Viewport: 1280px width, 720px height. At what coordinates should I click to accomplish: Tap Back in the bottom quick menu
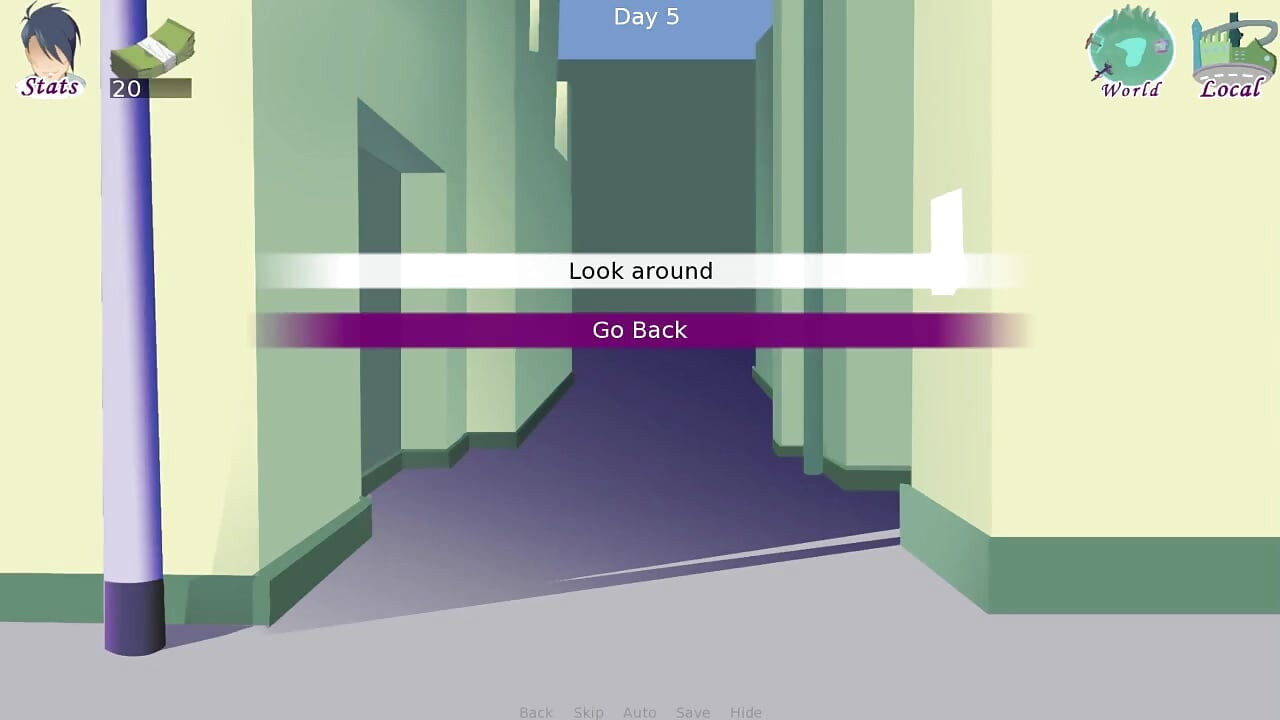[536, 712]
